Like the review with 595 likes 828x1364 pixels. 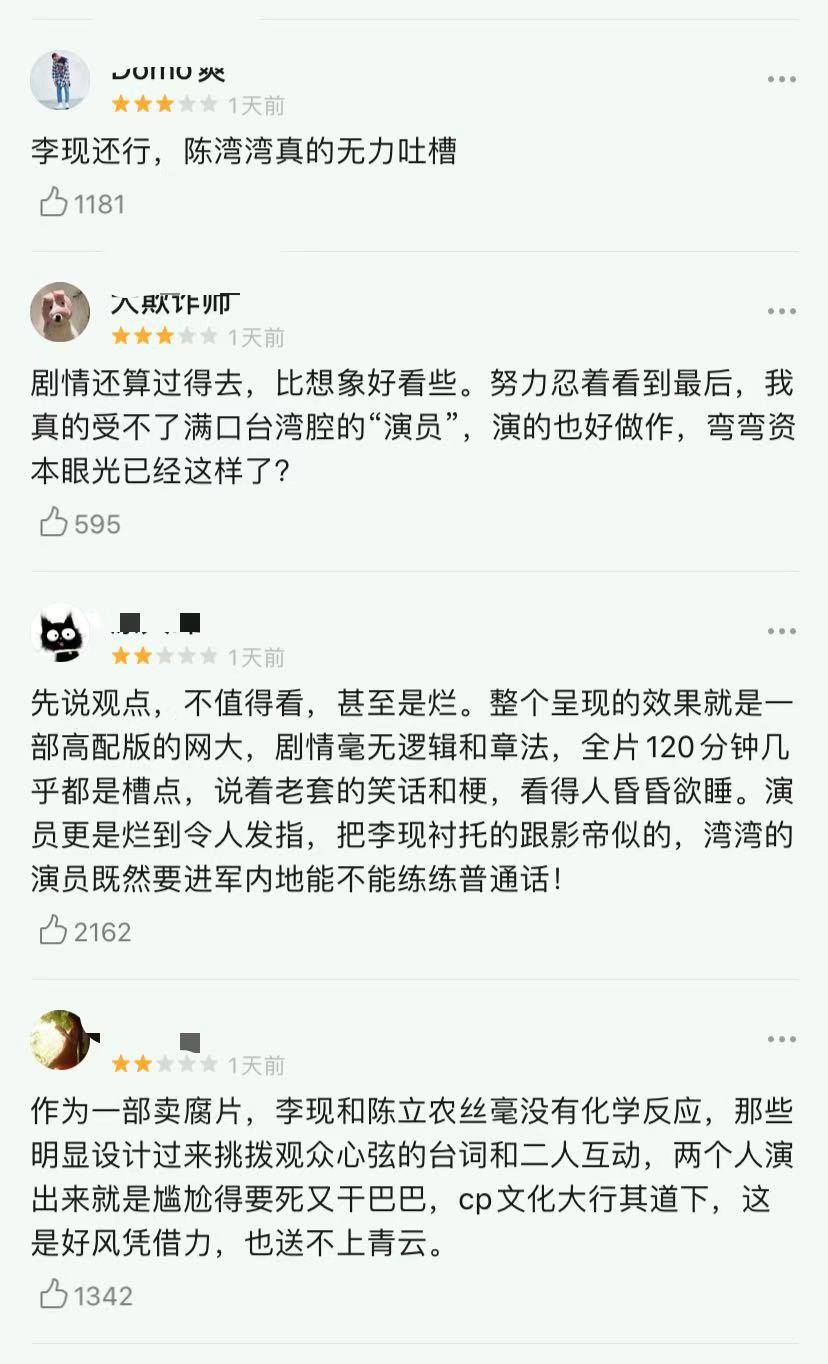click(x=53, y=523)
